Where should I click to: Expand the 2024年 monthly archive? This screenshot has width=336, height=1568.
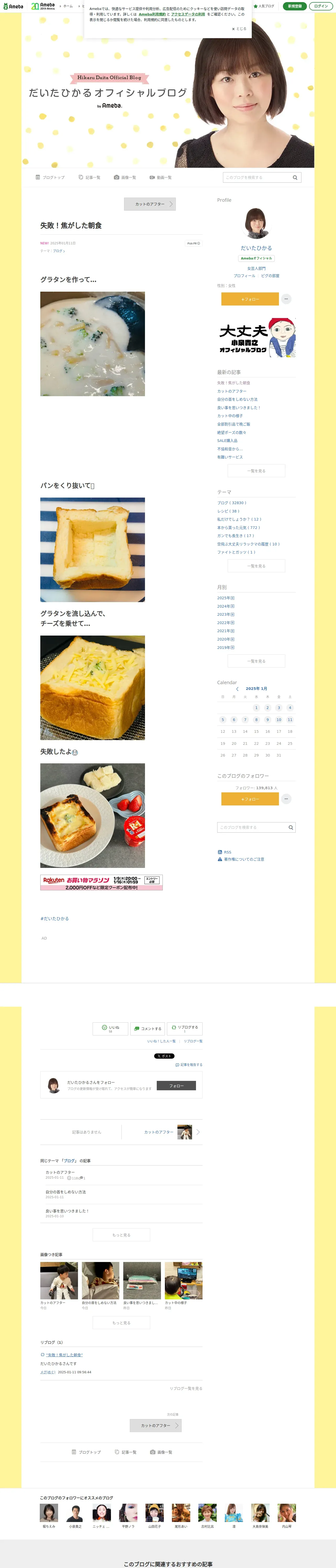pos(226,606)
